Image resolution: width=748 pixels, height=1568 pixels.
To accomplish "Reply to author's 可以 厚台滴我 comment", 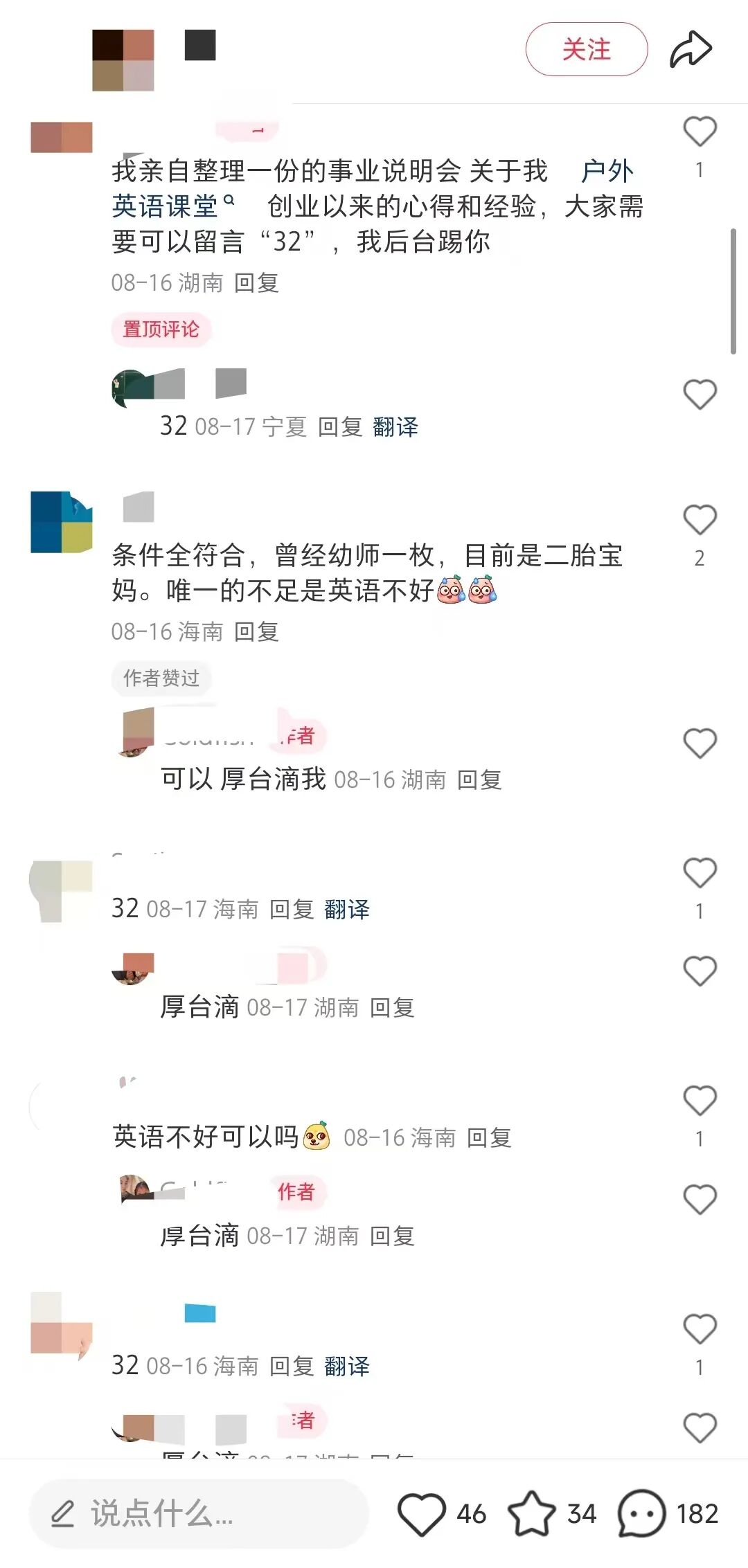I will point(479,780).
